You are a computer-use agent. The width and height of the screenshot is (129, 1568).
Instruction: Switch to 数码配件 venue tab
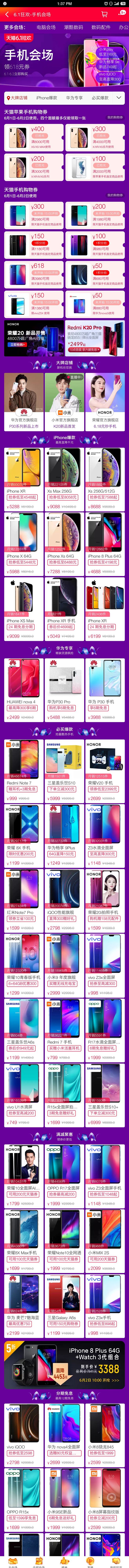100,27
